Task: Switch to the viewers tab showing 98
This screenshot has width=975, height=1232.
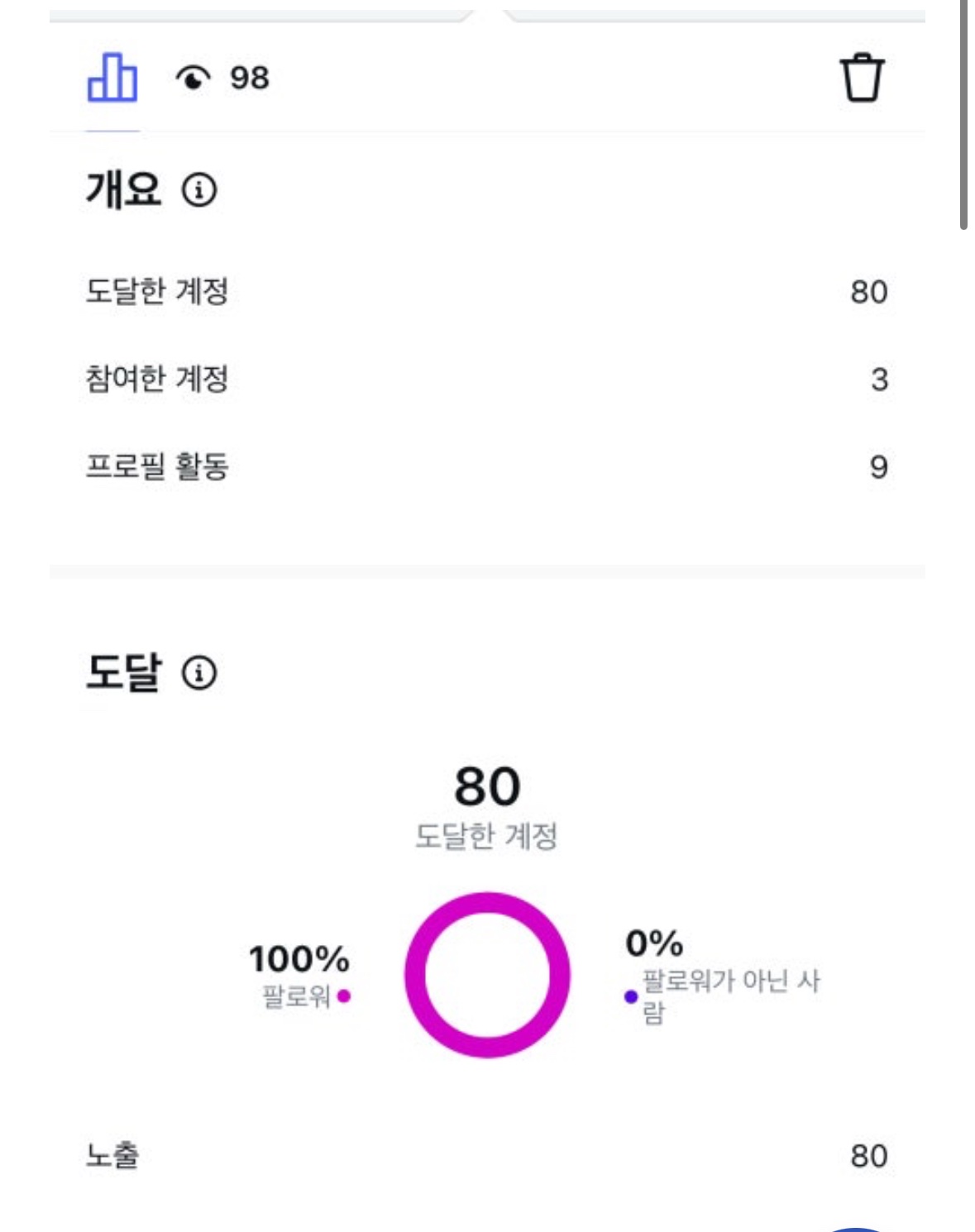Action: [222, 78]
